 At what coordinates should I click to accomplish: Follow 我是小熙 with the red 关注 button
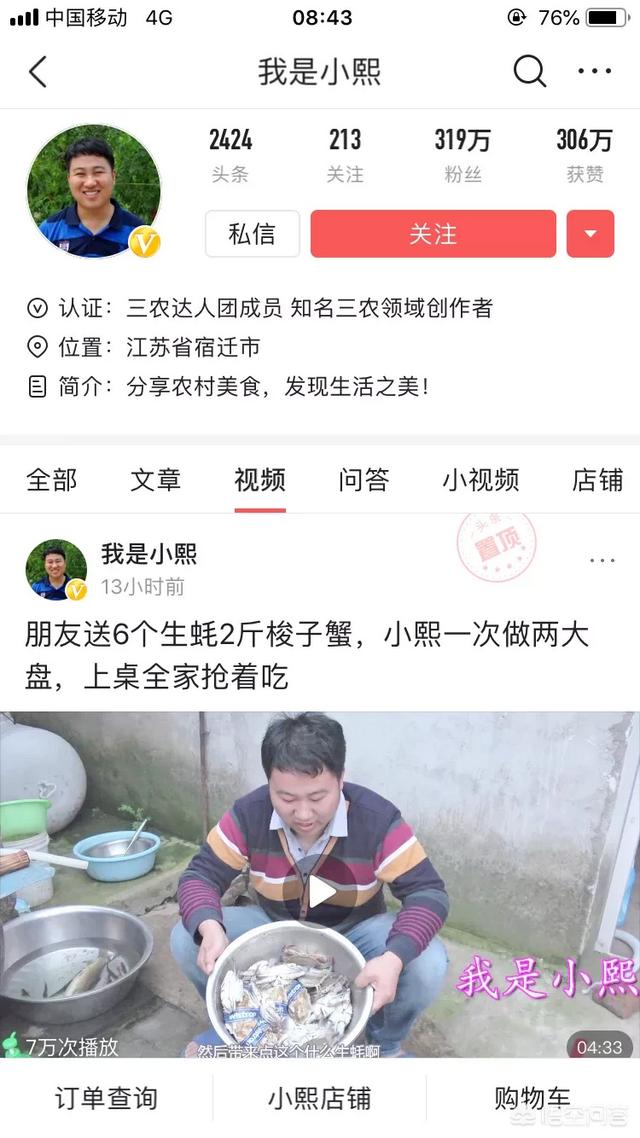[x=432, y=234]
